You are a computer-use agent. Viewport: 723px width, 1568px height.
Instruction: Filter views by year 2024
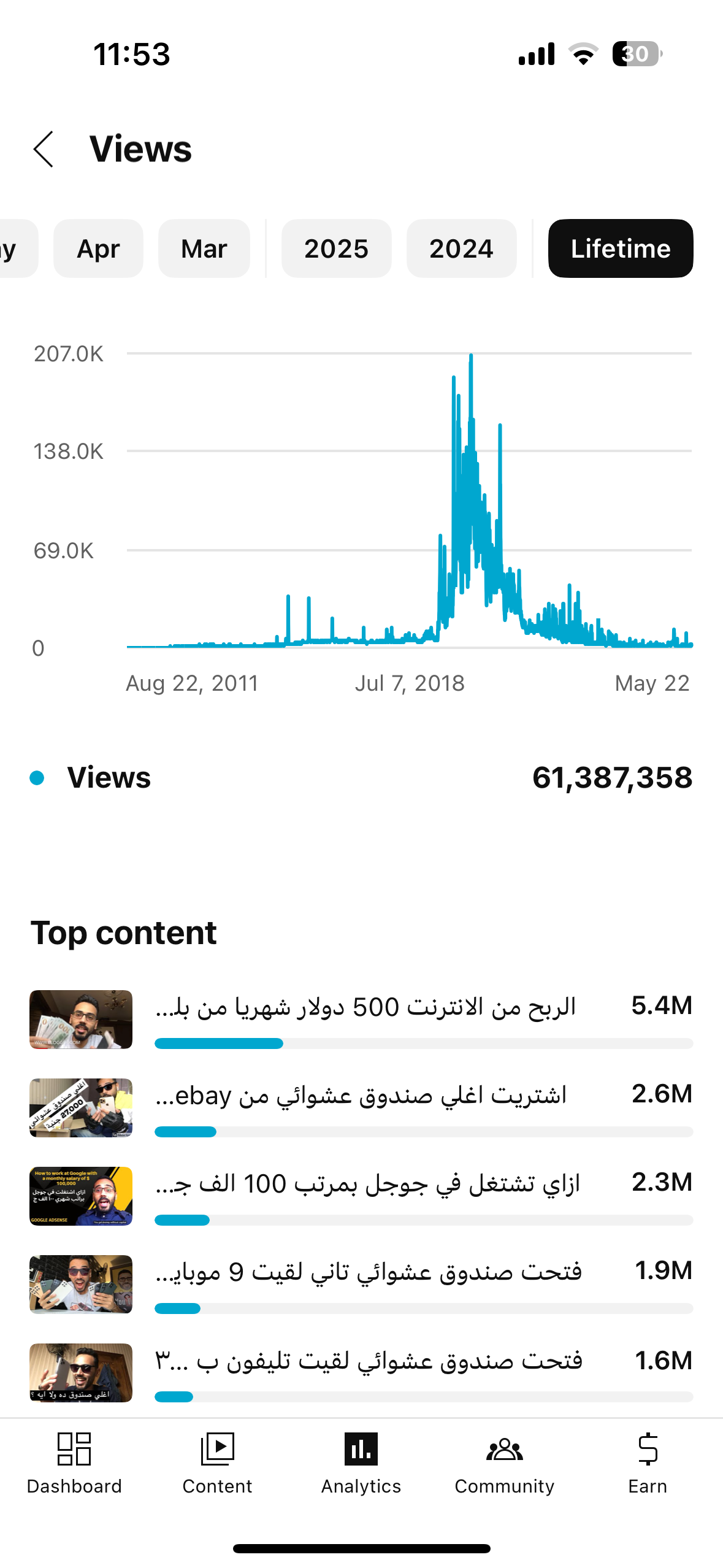tap(461, 248)
